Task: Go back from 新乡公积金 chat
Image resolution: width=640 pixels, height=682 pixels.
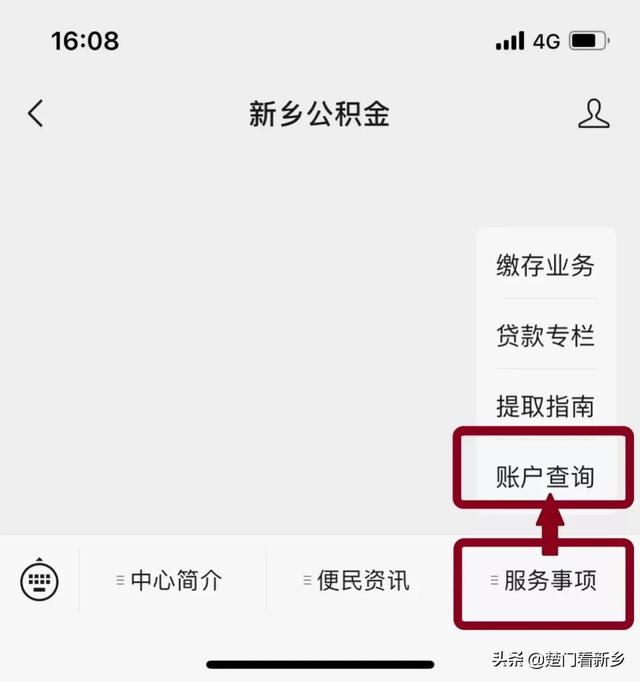Action: coord(35,113)
